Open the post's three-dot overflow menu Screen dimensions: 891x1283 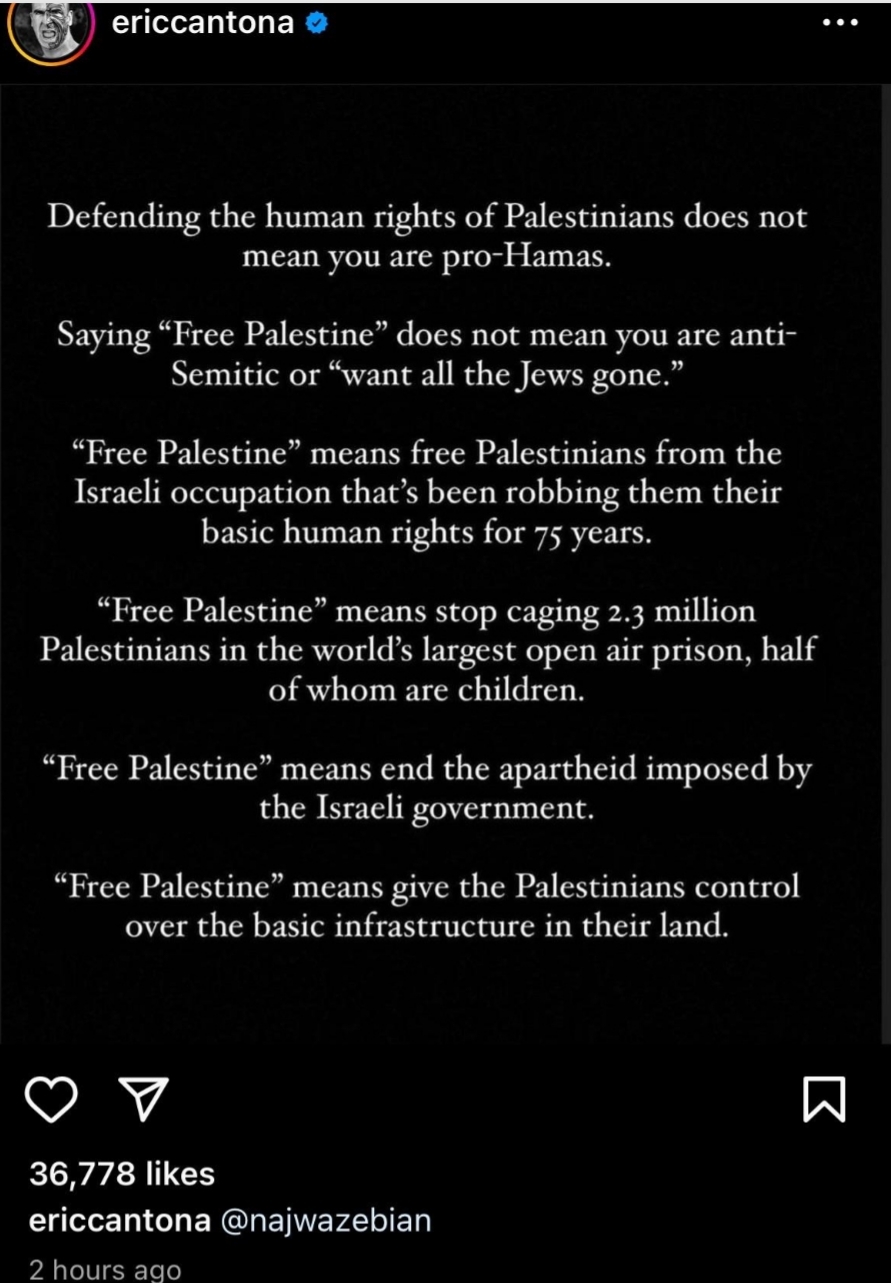coord(838,24)
